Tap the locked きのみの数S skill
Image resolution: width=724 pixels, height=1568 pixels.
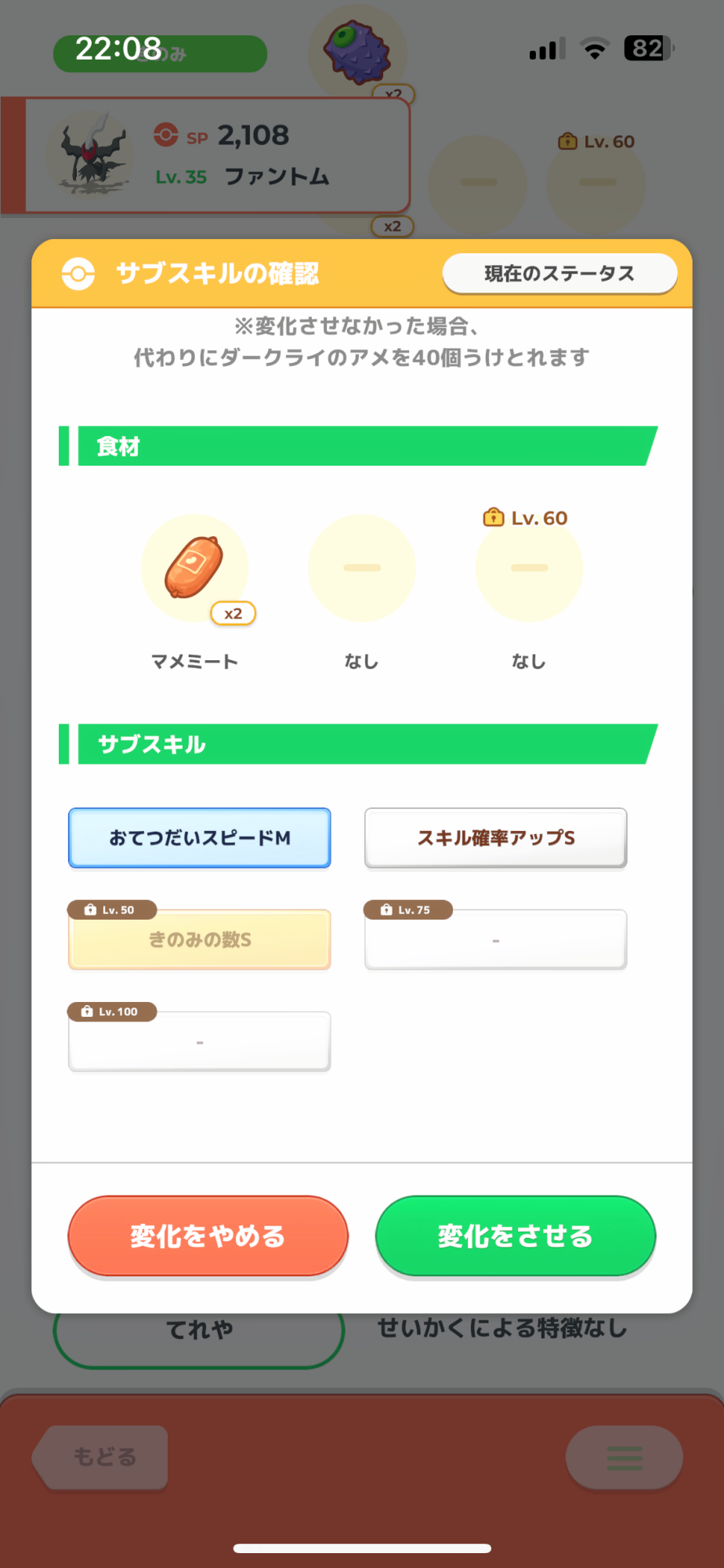pyautogui.click(x=200, y=939)
